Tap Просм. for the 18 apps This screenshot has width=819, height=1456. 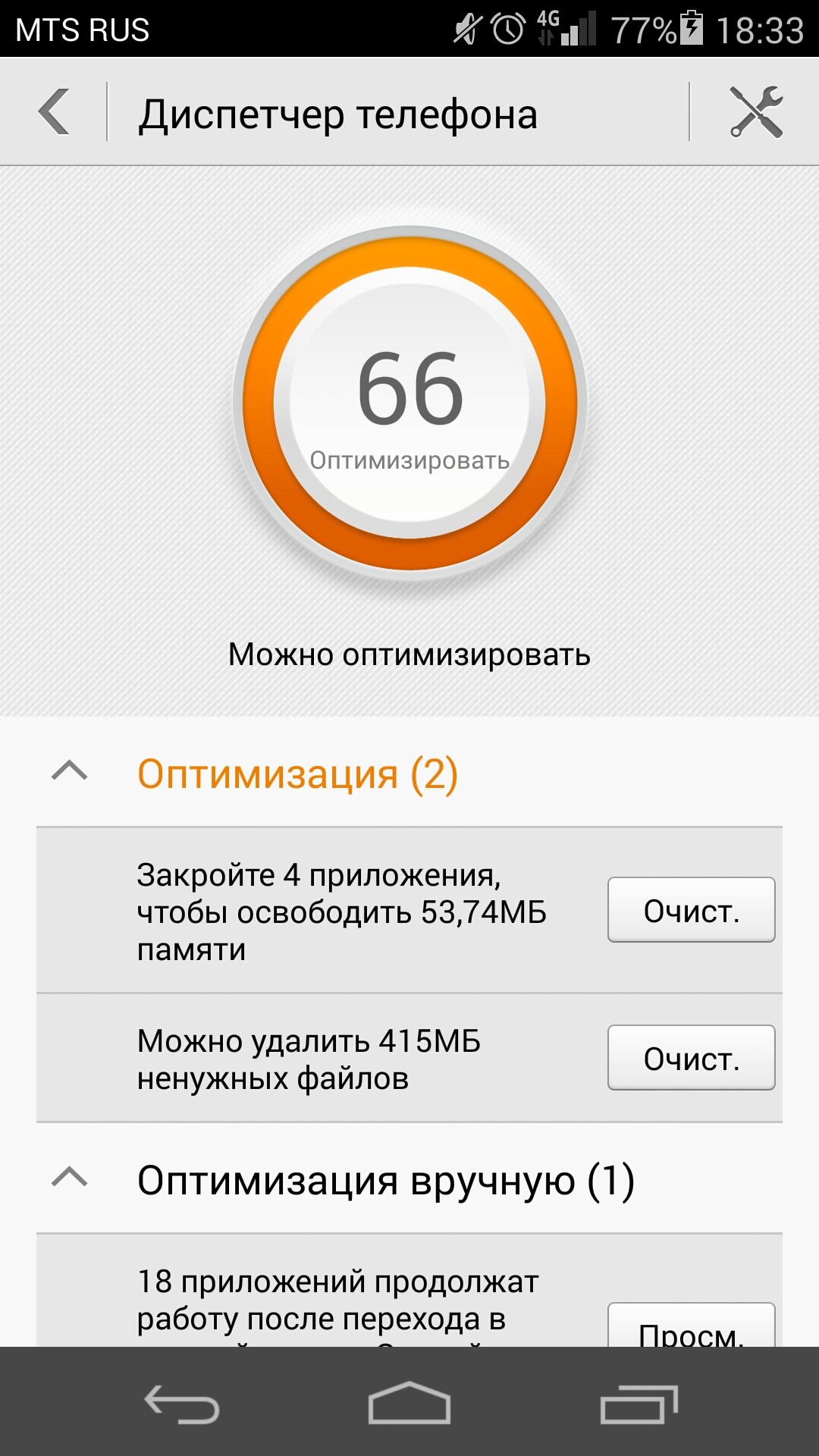pos(691,1327)
